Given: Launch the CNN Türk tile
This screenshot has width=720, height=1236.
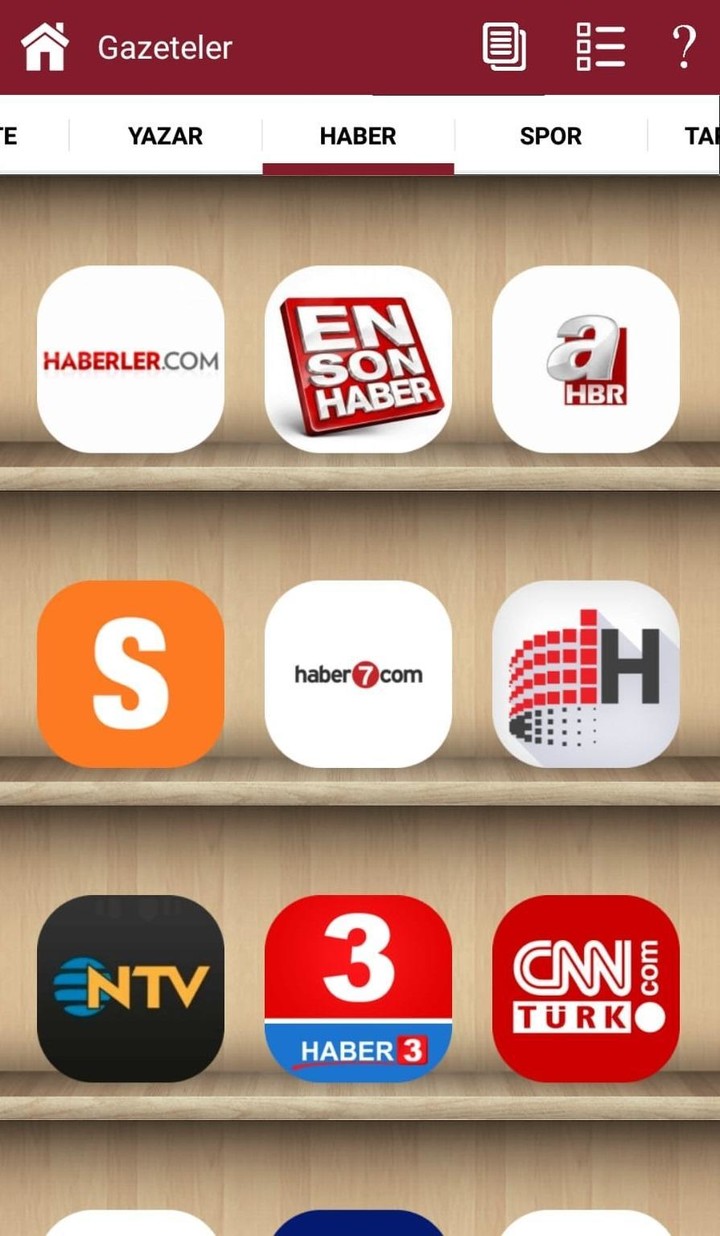Looking at the screenshot, I should pyautogui.click(x=586, y=988).
